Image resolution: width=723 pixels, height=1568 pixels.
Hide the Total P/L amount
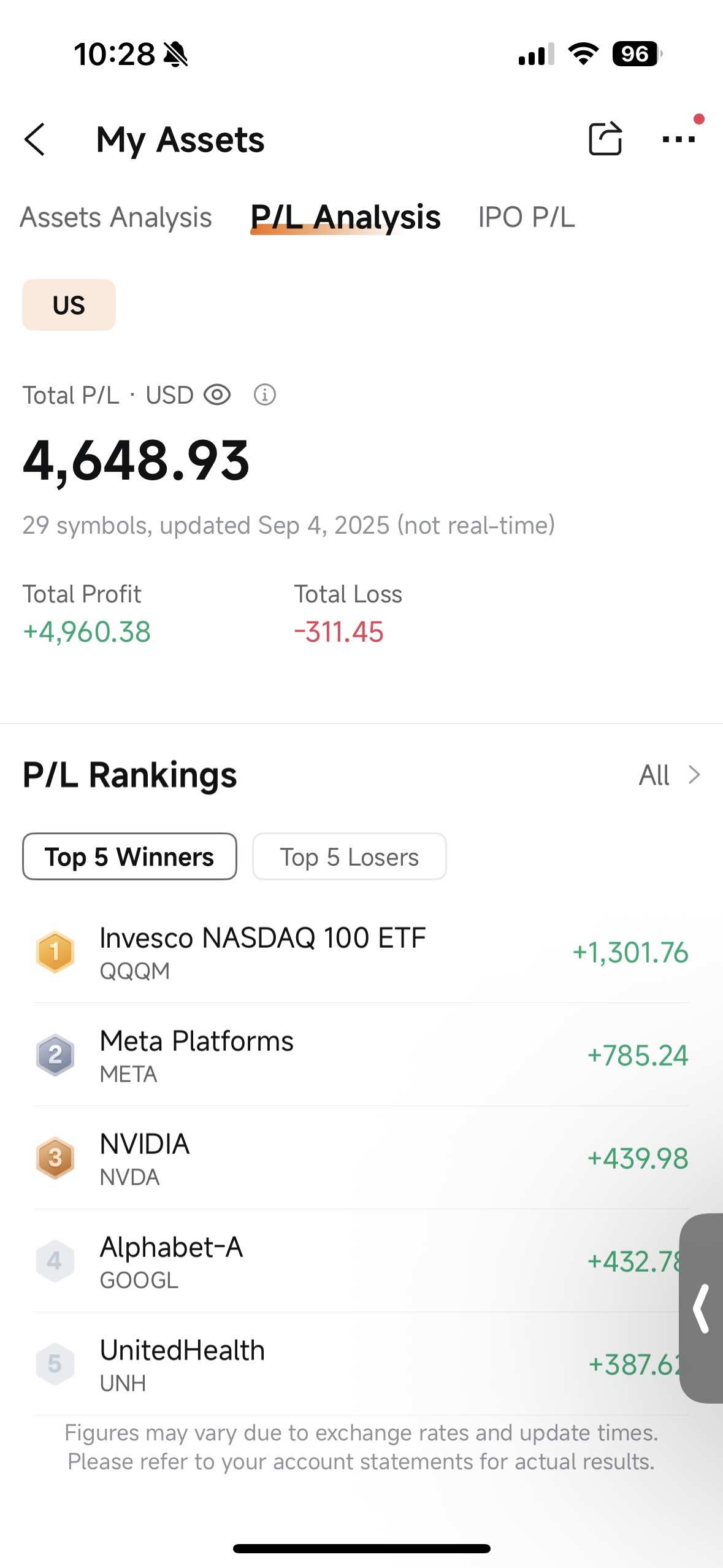click(x=217, y=395)
